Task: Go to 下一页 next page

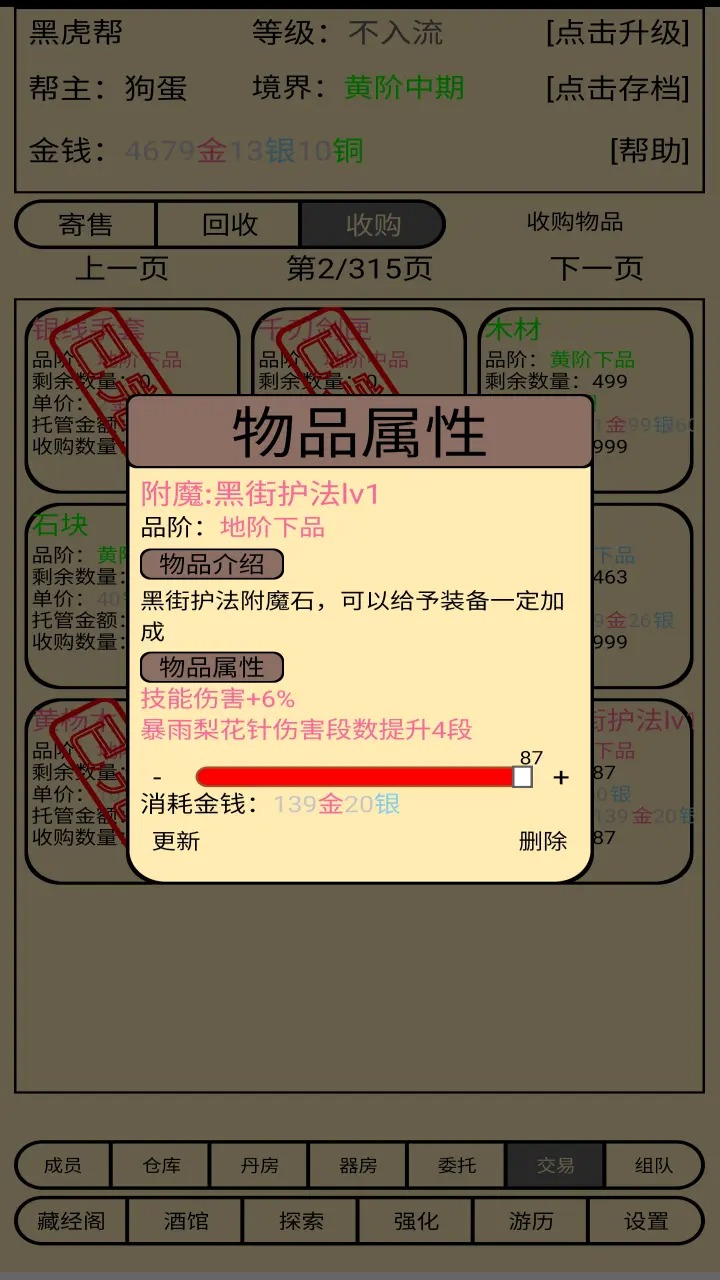Action: click(x=596, y=268)
